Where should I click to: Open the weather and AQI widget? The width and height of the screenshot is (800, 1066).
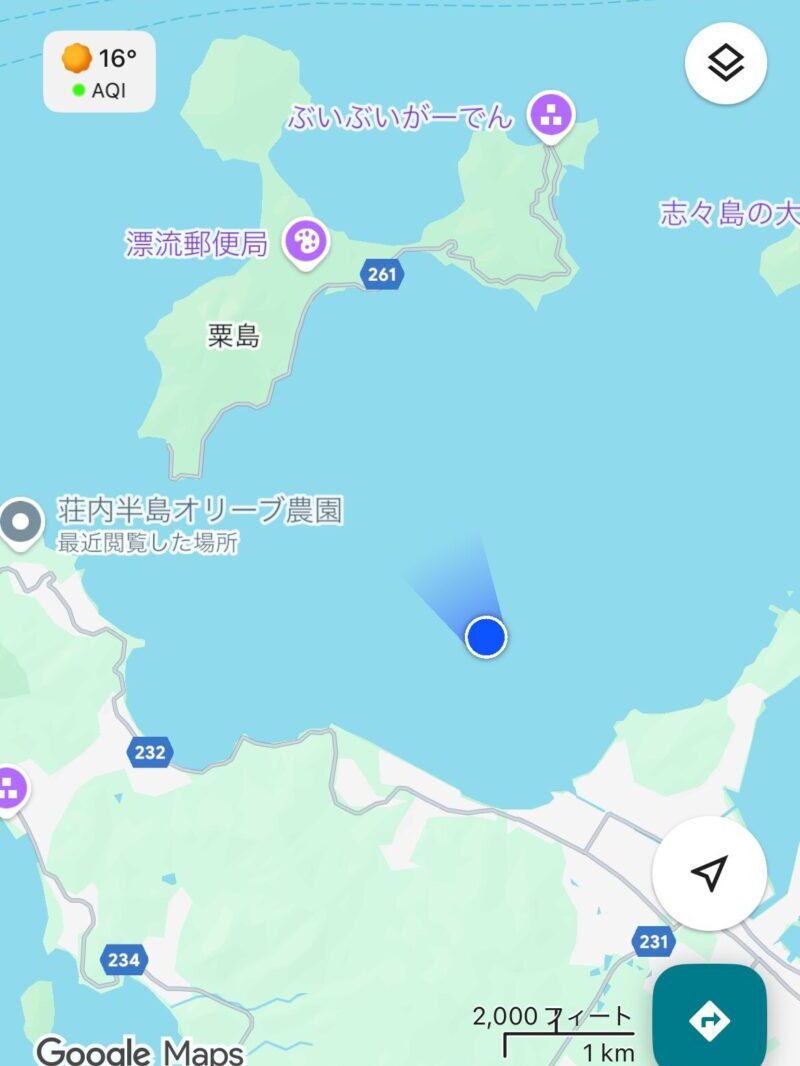click(x=99, y=71)
